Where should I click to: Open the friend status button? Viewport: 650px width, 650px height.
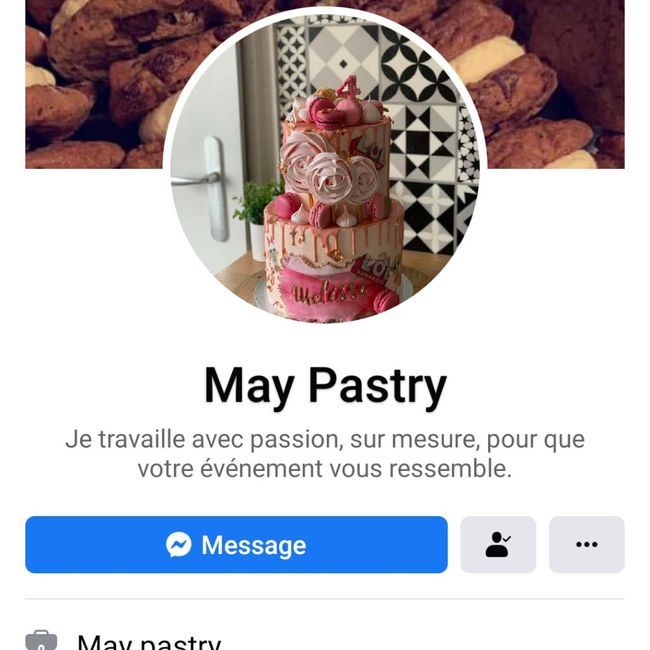[498, 545]
